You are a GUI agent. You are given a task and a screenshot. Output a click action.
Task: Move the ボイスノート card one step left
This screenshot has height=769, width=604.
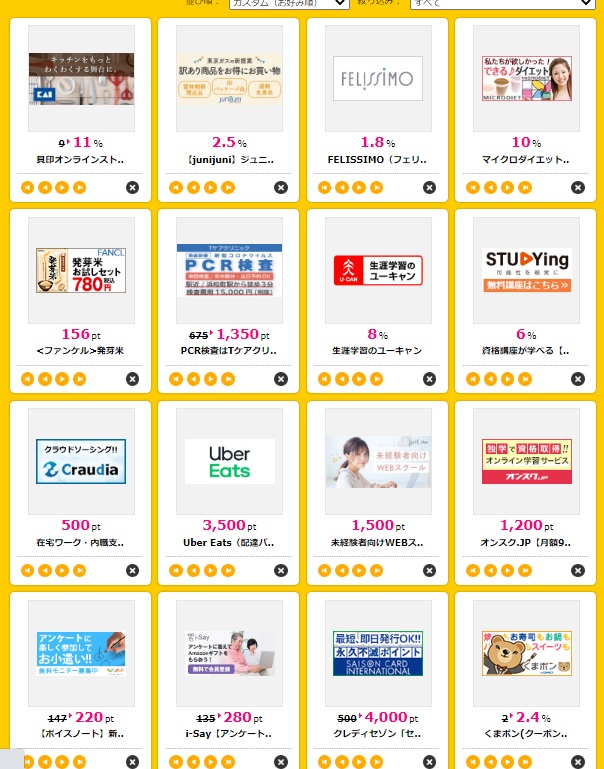[44, 762]
